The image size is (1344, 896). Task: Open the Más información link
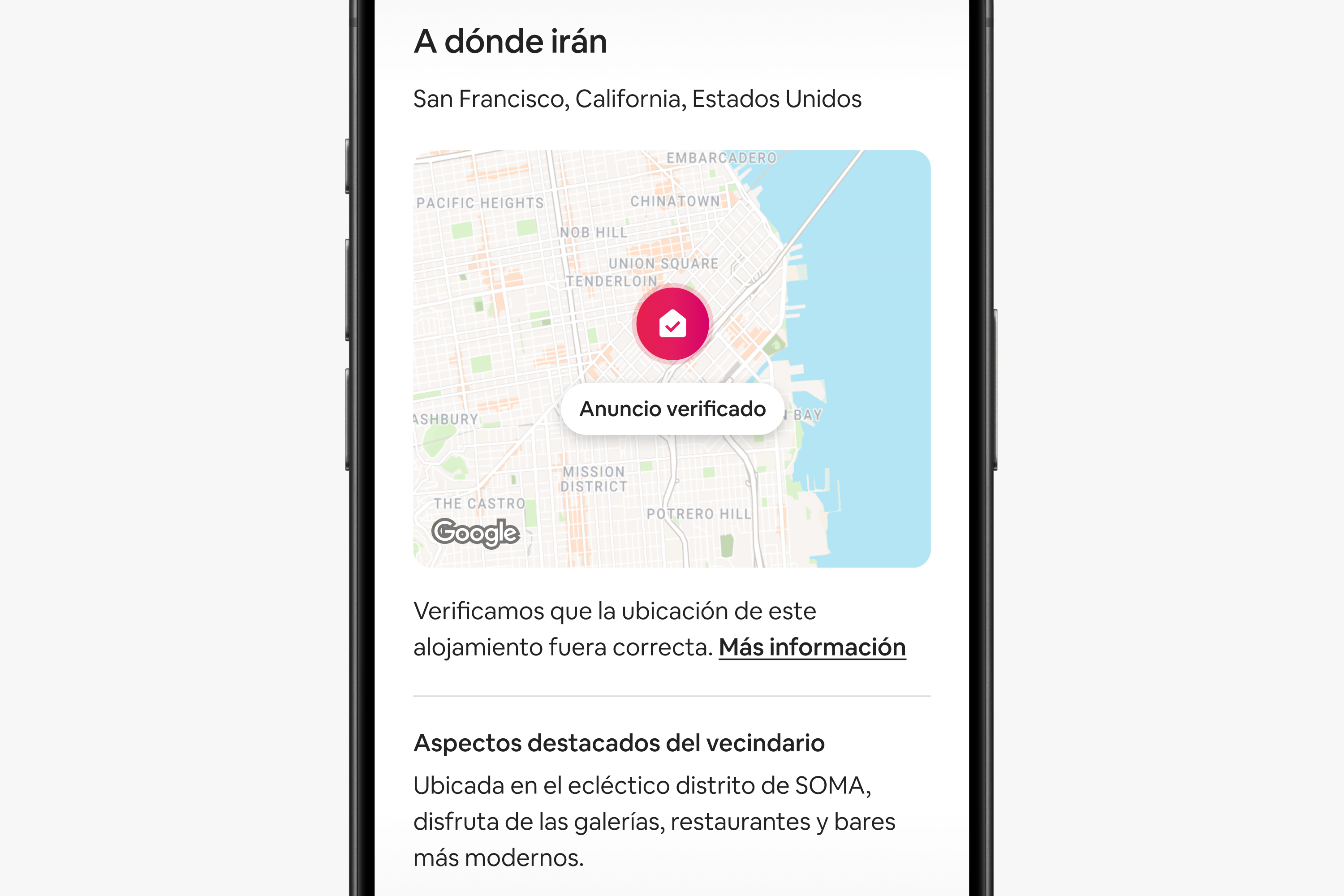pos(812,647)
